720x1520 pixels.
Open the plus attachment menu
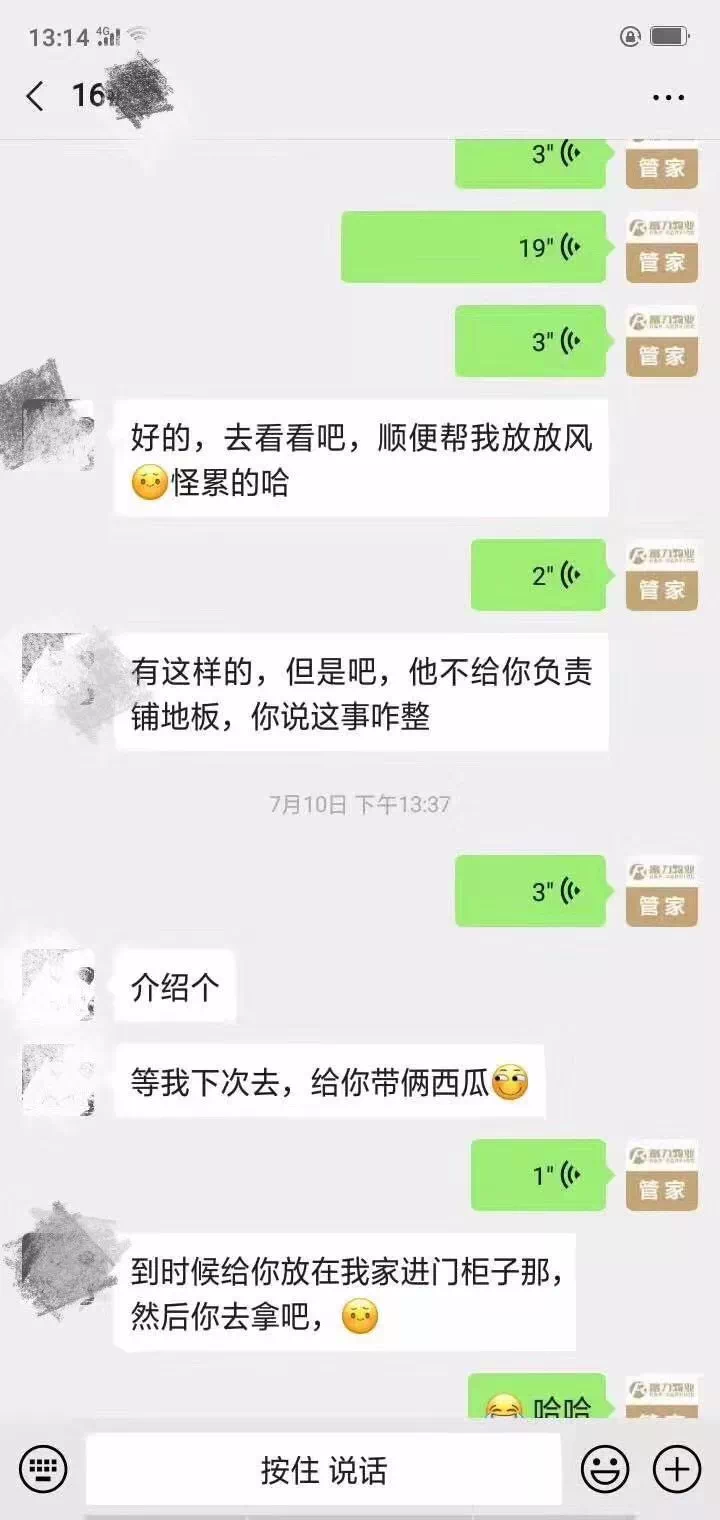tap(677, 1469)
